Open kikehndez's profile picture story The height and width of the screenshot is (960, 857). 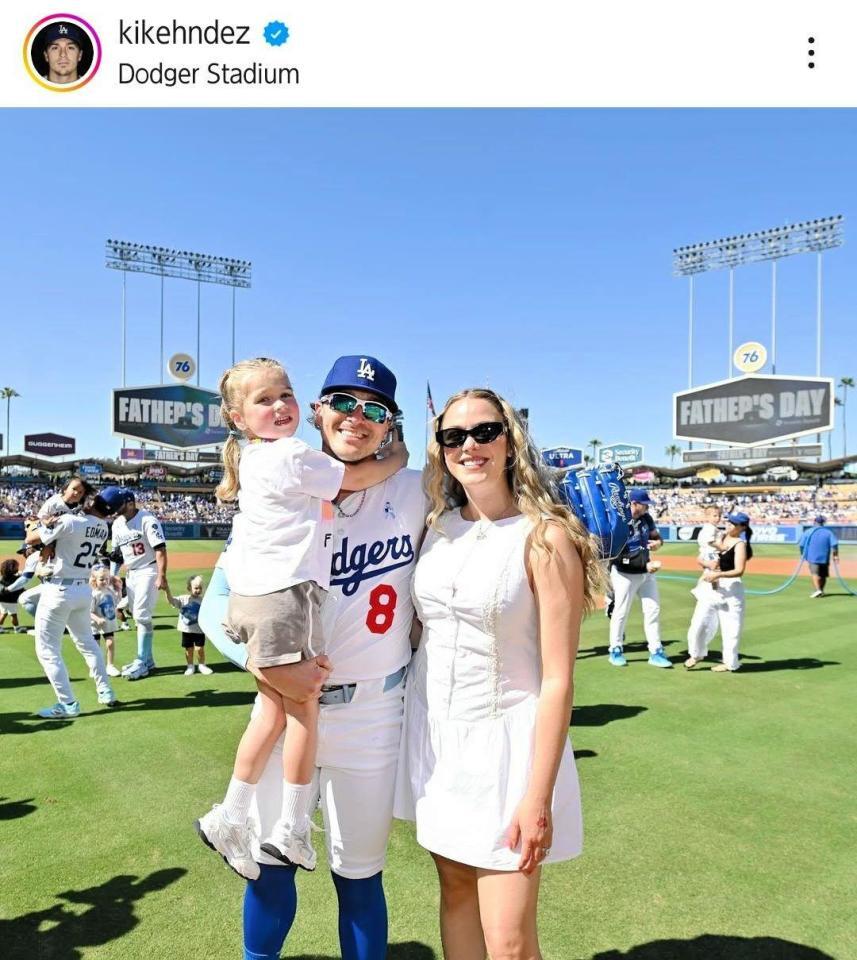[61, 52]
